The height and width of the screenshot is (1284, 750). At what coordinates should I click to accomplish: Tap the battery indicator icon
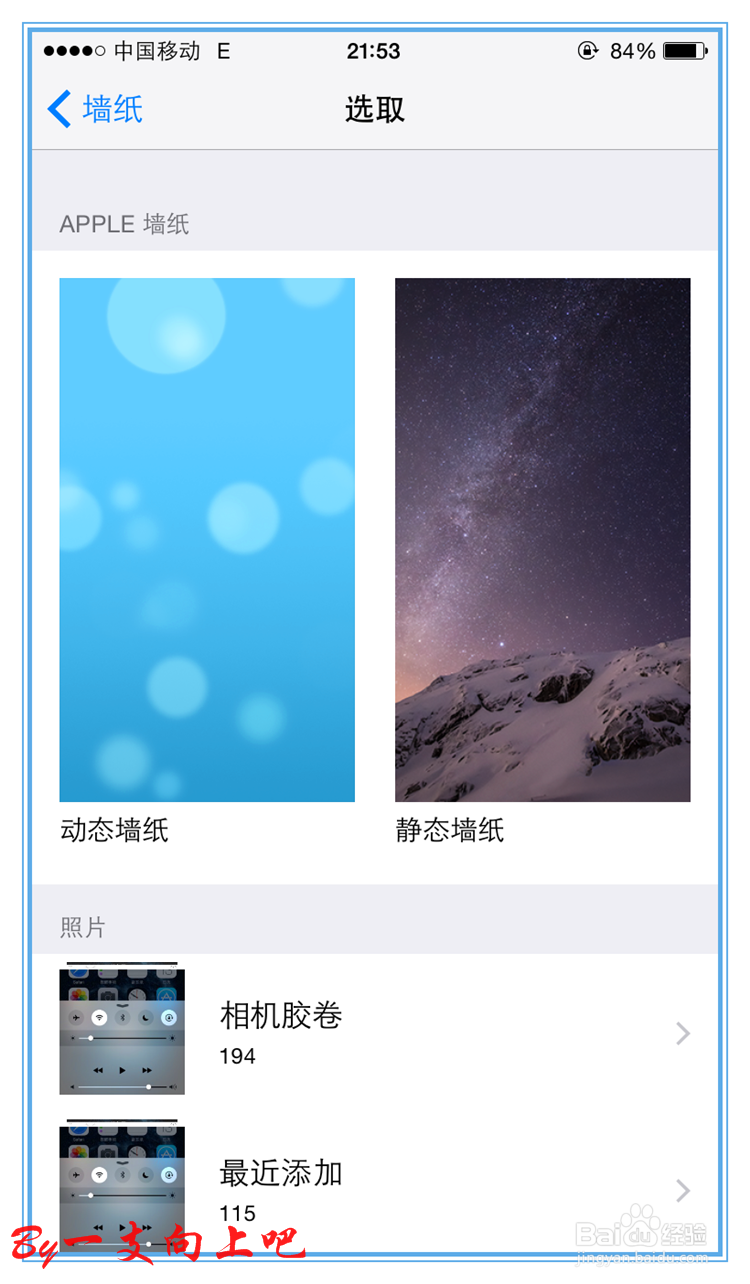pyautogui.click(x=684, y=51)
